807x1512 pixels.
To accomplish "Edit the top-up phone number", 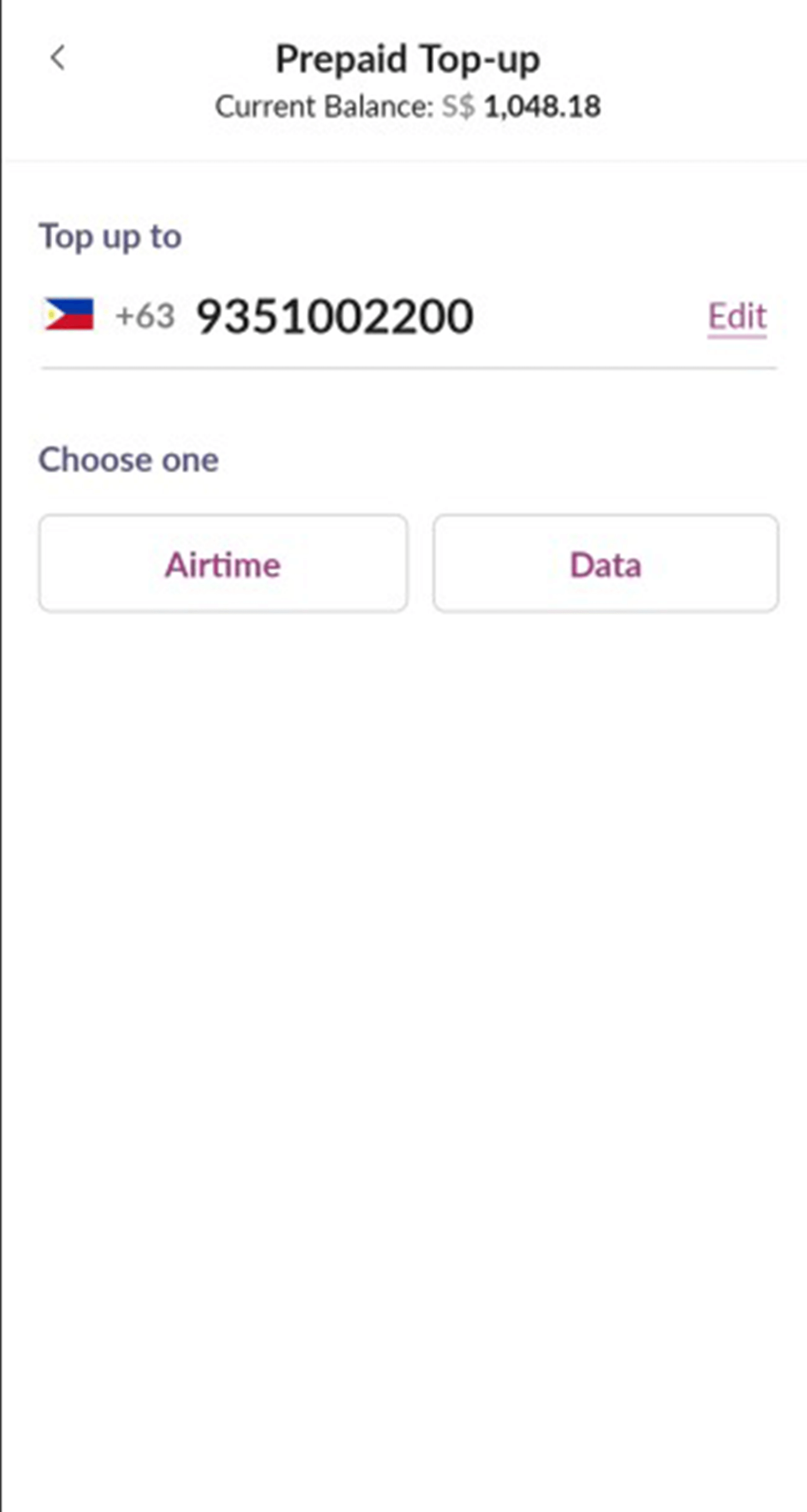I will tap(737, 317).
